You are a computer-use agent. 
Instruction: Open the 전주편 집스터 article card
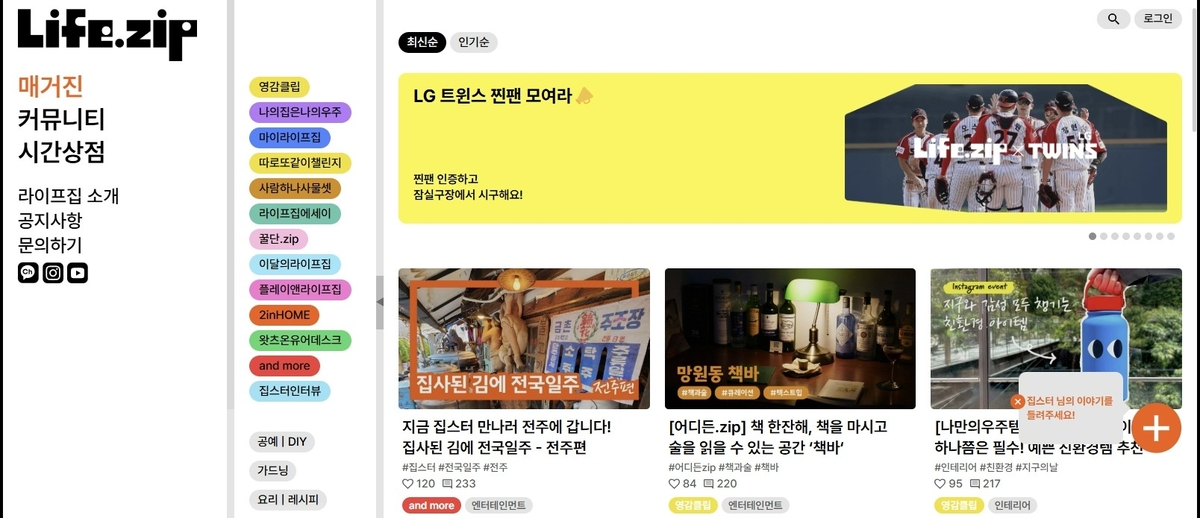click(523, 338)
